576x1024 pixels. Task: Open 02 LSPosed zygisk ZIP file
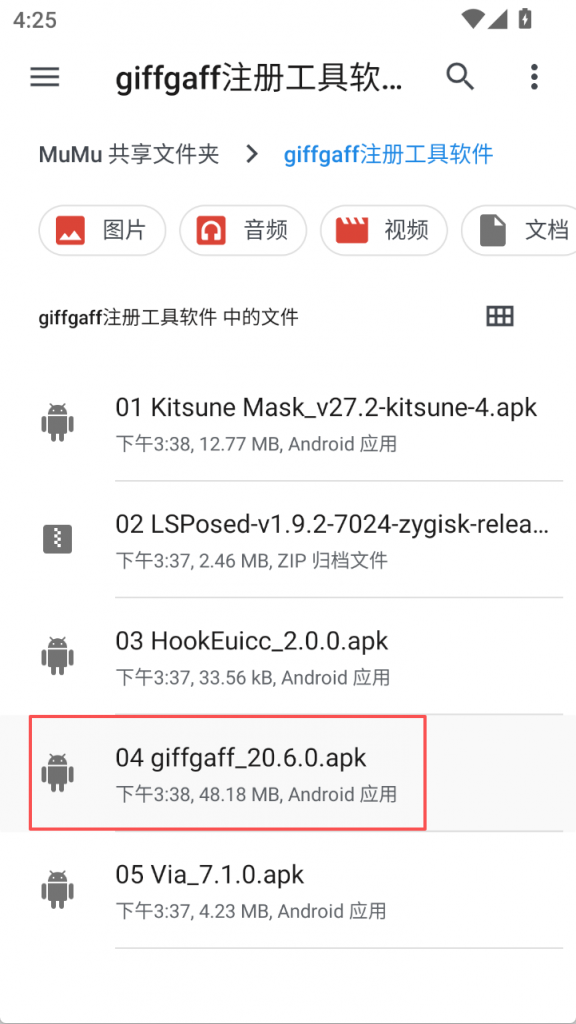click(x=288, y=539)
